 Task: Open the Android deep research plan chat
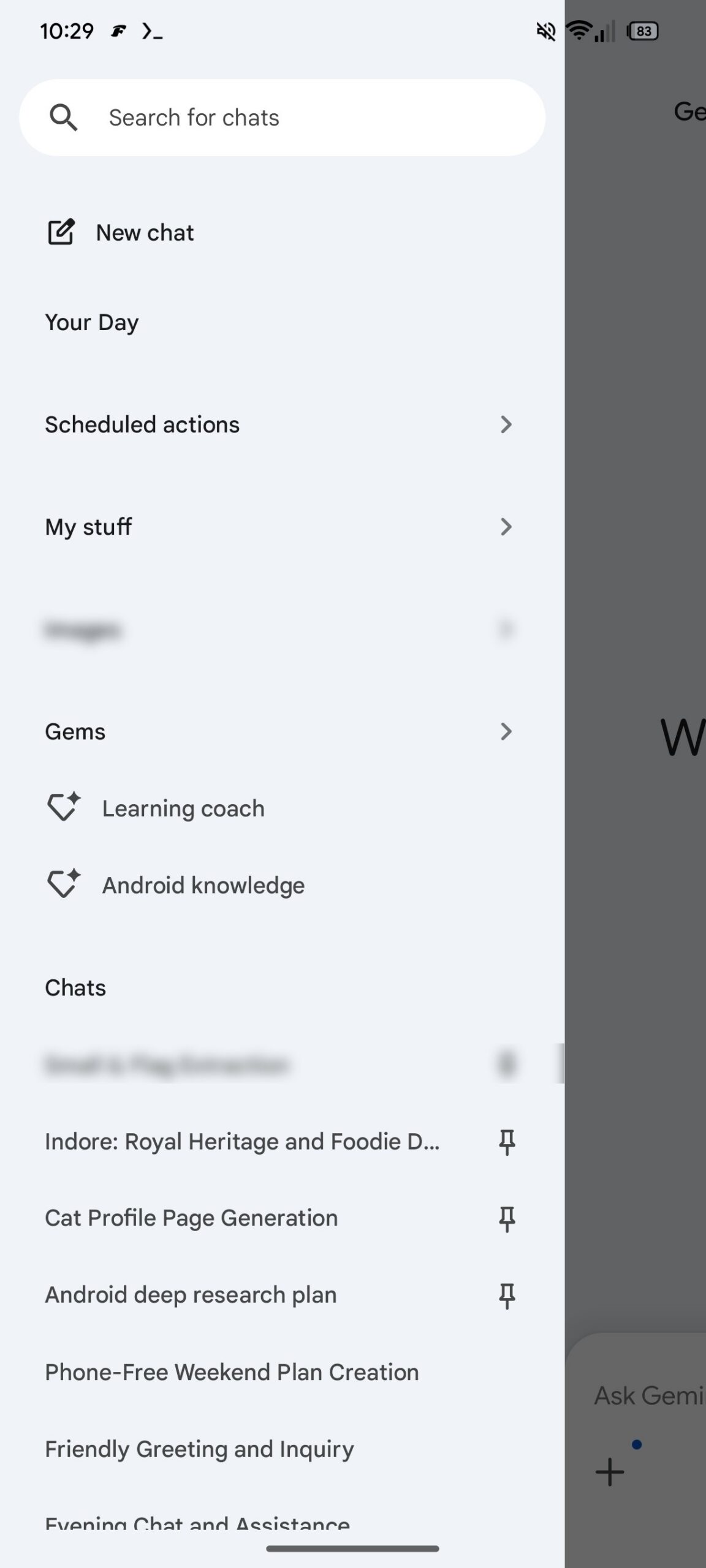tap(191, 1295)
